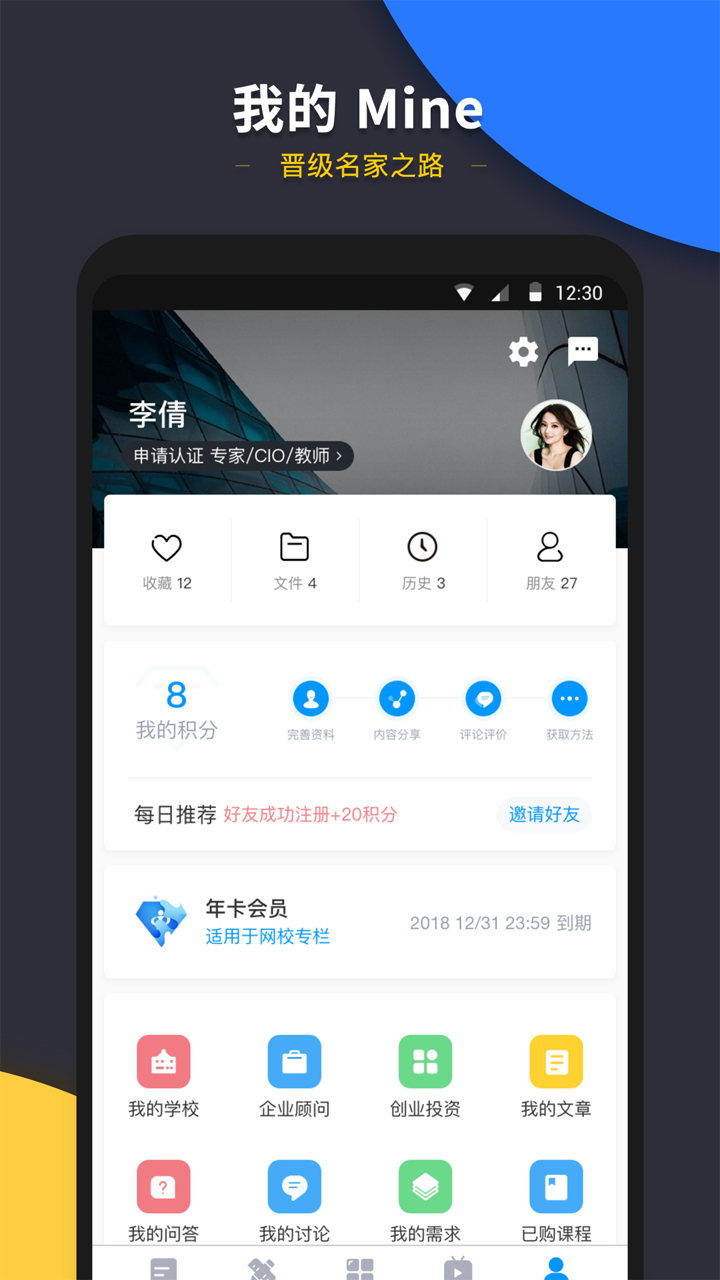Open the settings gear icon
Image resolution: width=720 pixels, height=1280 pixels.
(x=523, y=352)
